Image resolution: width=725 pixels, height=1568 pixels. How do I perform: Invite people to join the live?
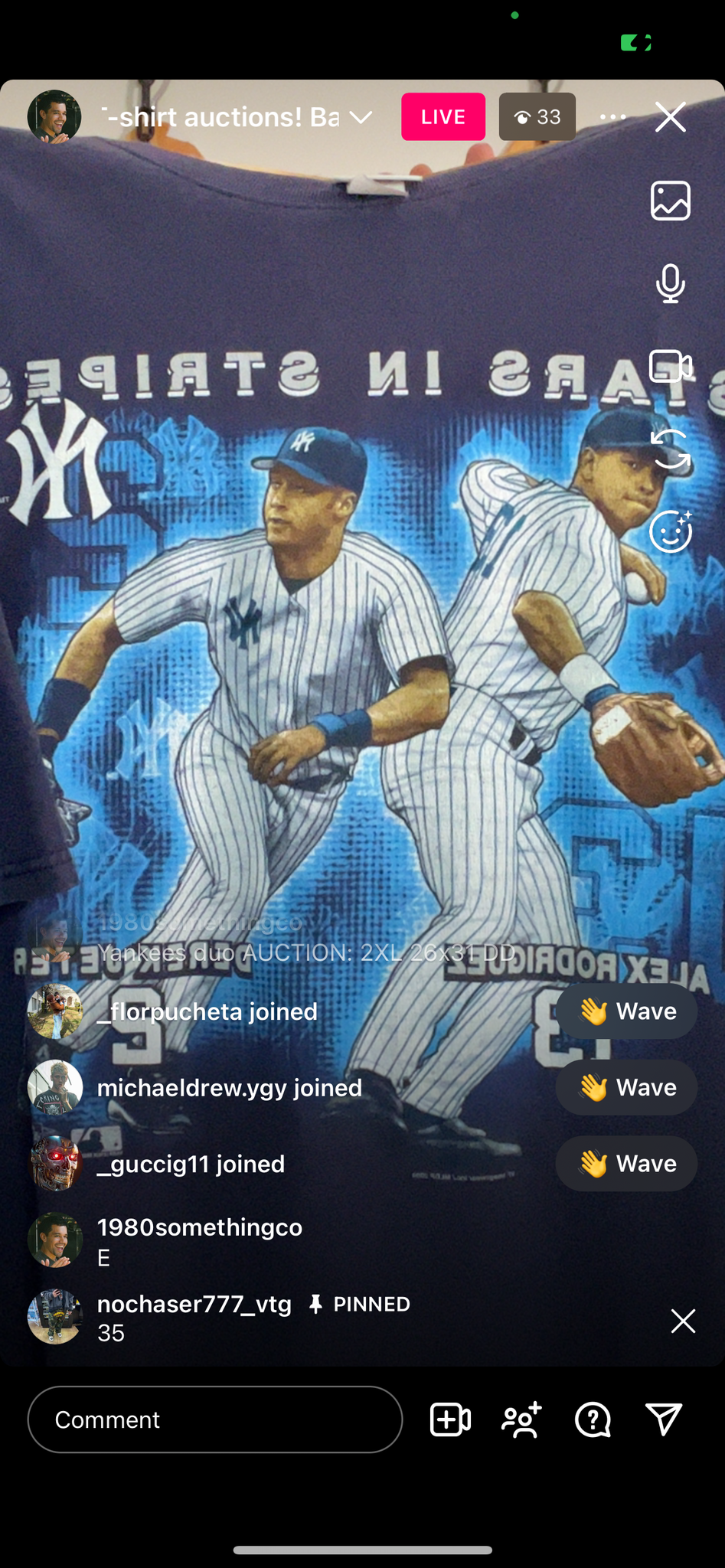tap(522, 1419)
